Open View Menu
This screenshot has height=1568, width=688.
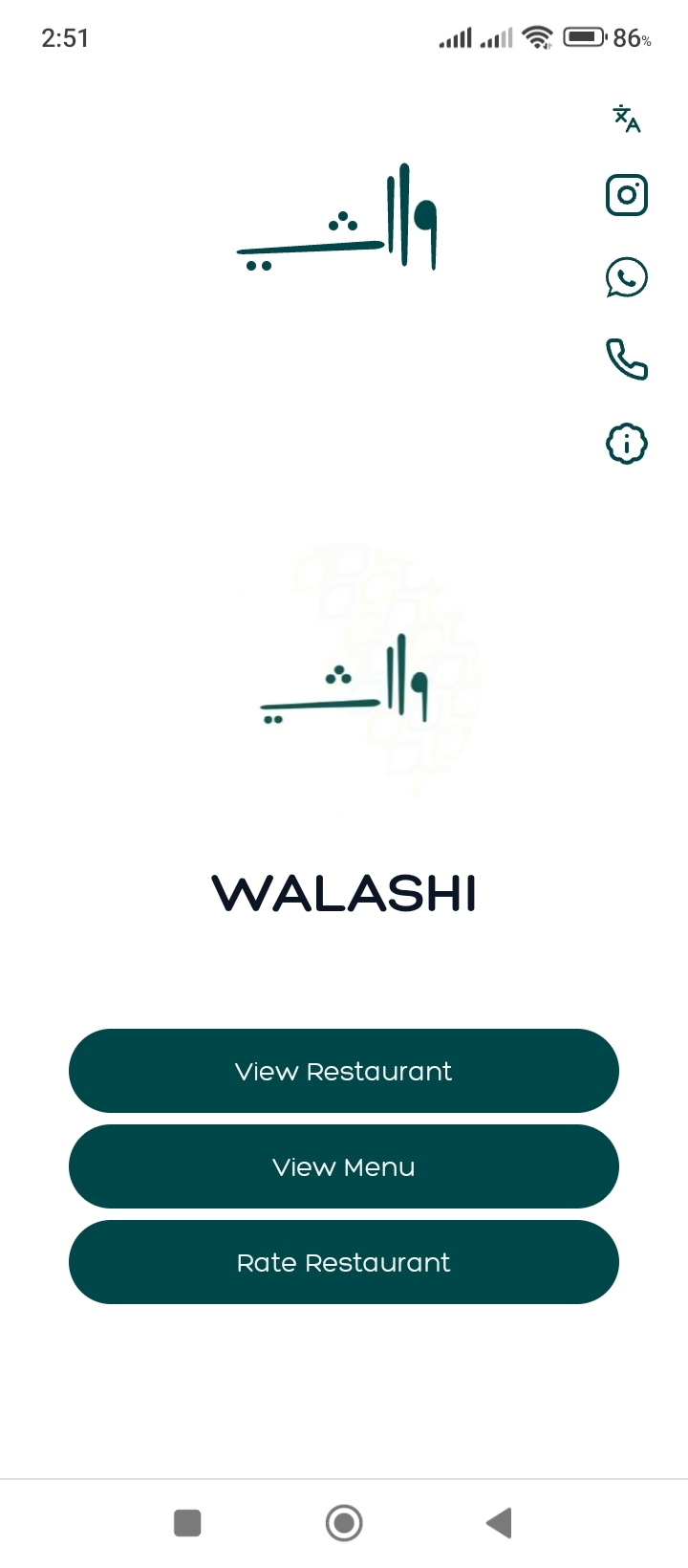[344, 1166]
